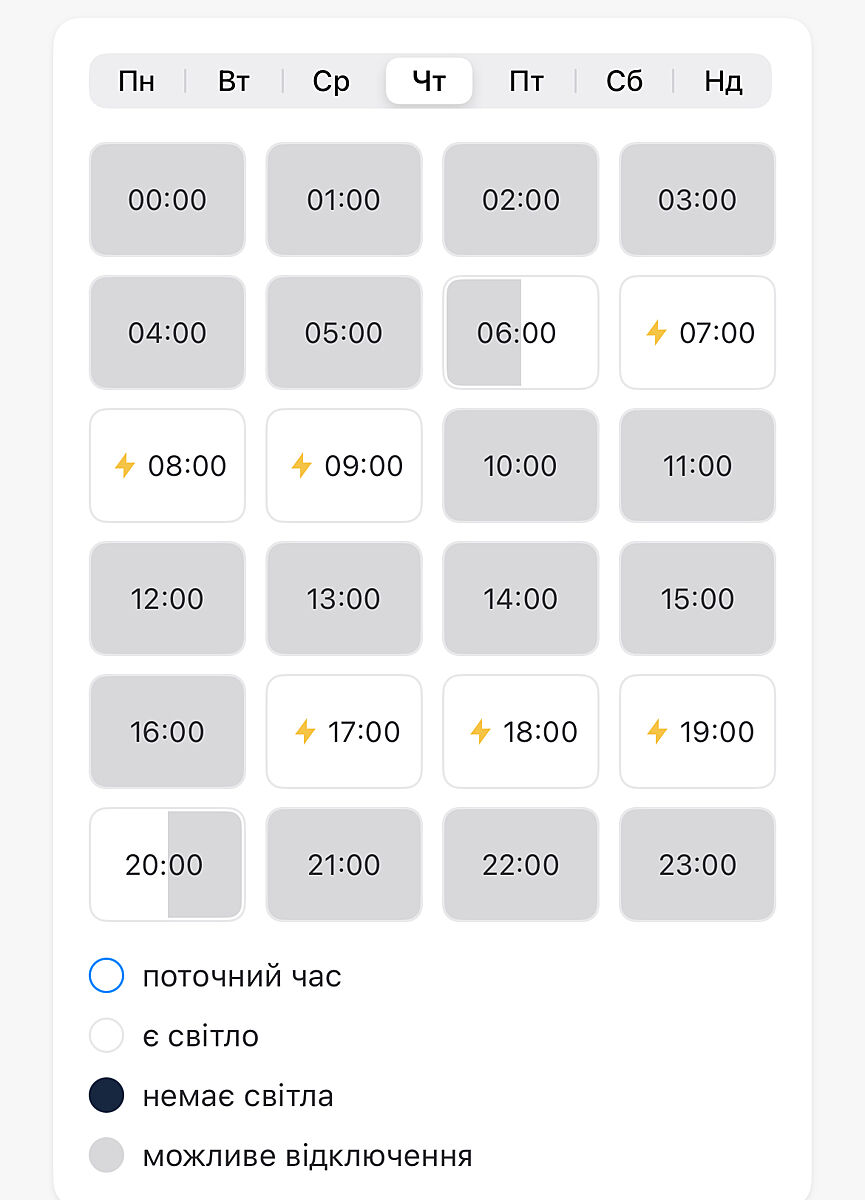Tap the selected Чт tab
Viewport: 865px width, 1200px height.
(x=429, y=81)
